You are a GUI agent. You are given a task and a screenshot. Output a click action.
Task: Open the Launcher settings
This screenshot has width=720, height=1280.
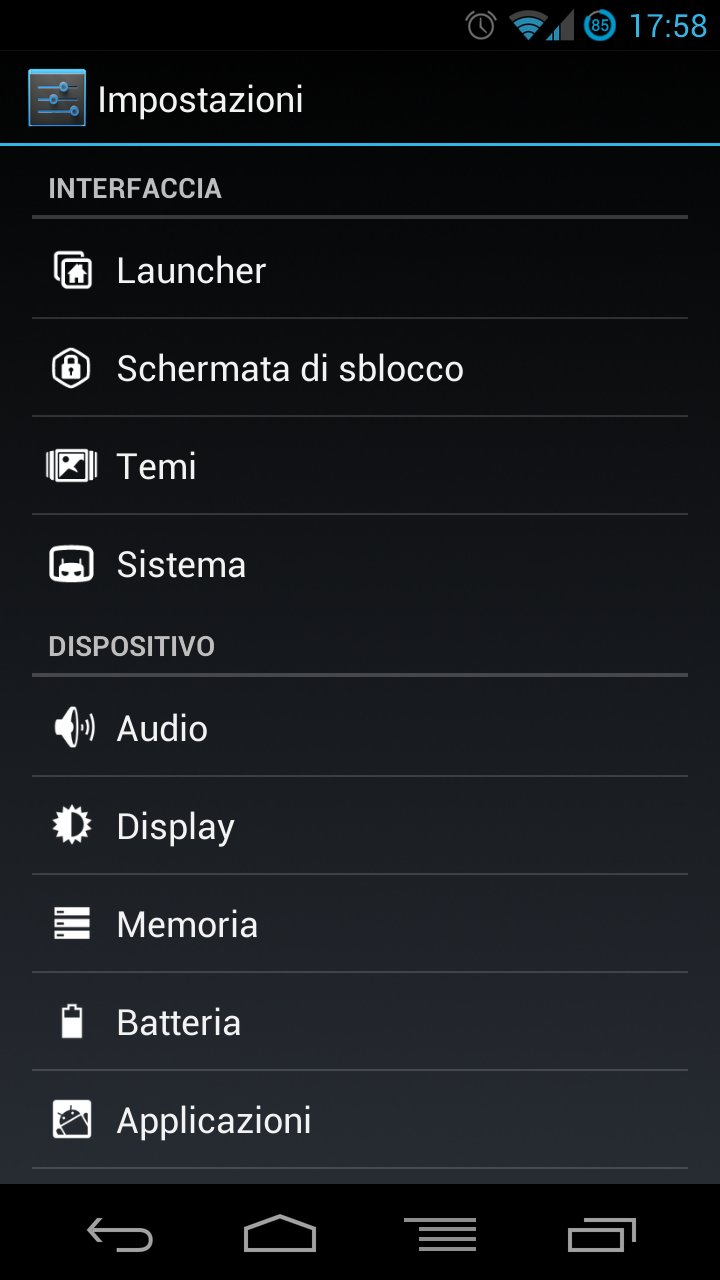click(x=360, y=270)
